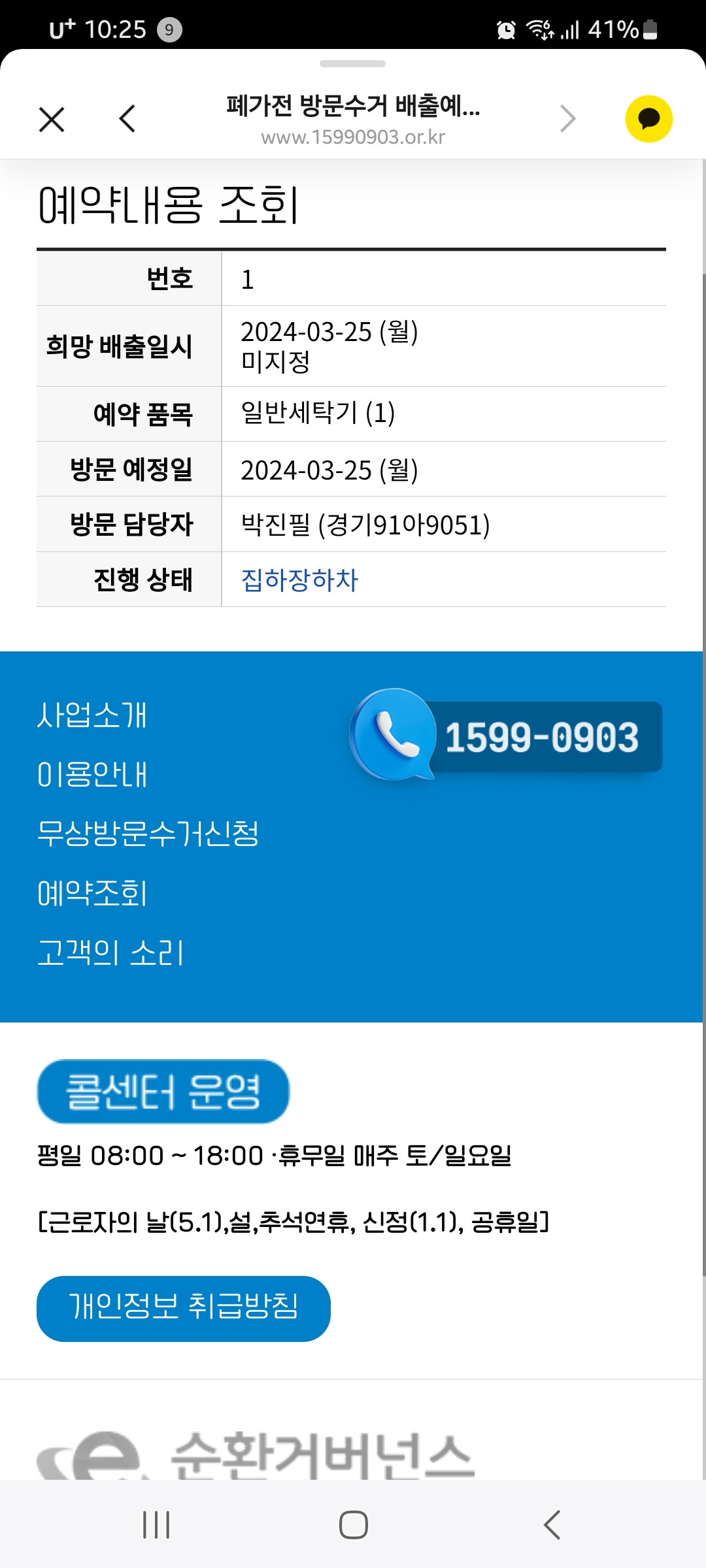Open recent apps from the navigation bar

coord(156,1525)
